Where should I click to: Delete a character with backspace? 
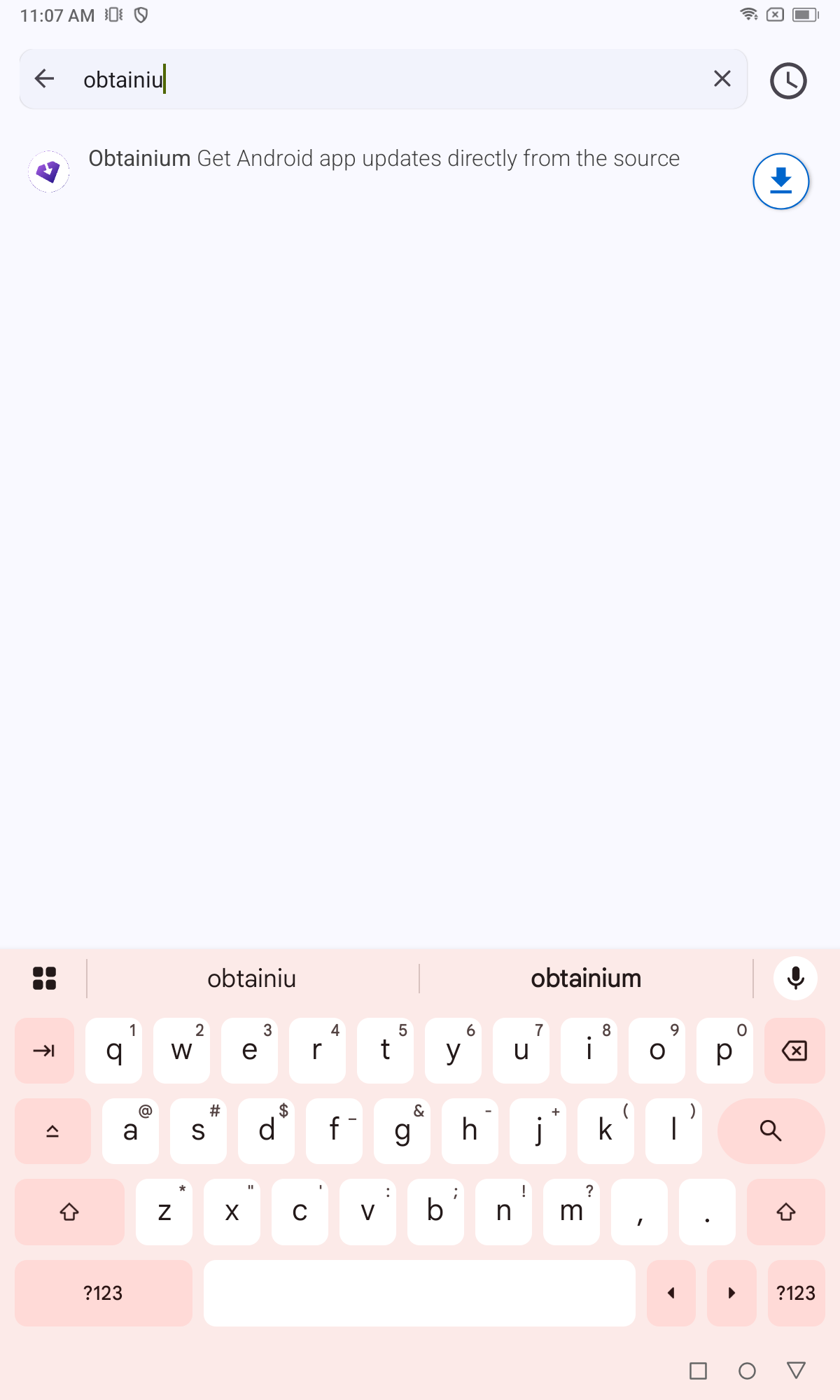(794, 1051)
